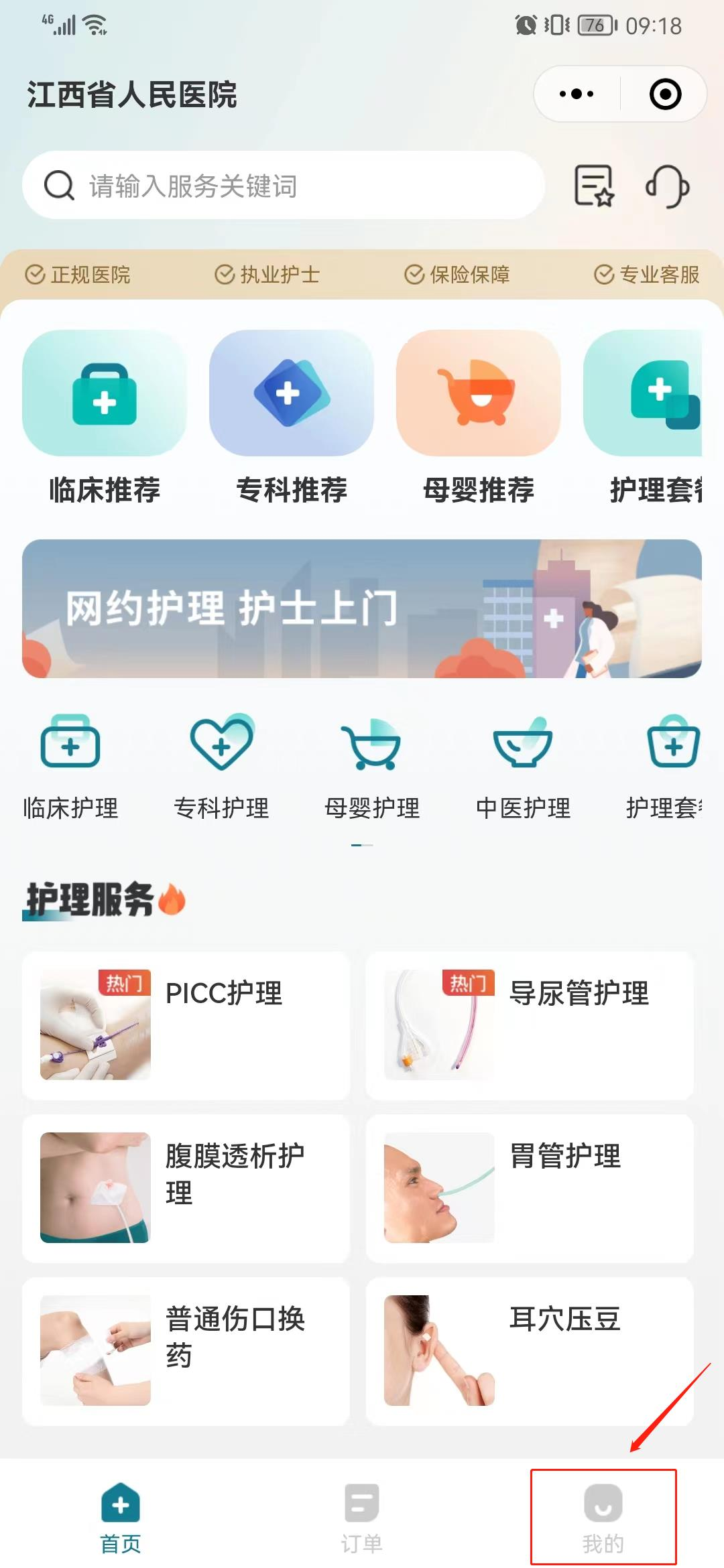Open the PICC护理 service card
The height and width of the screenshot is (1568, 724).
click(x=186, y=1027)
